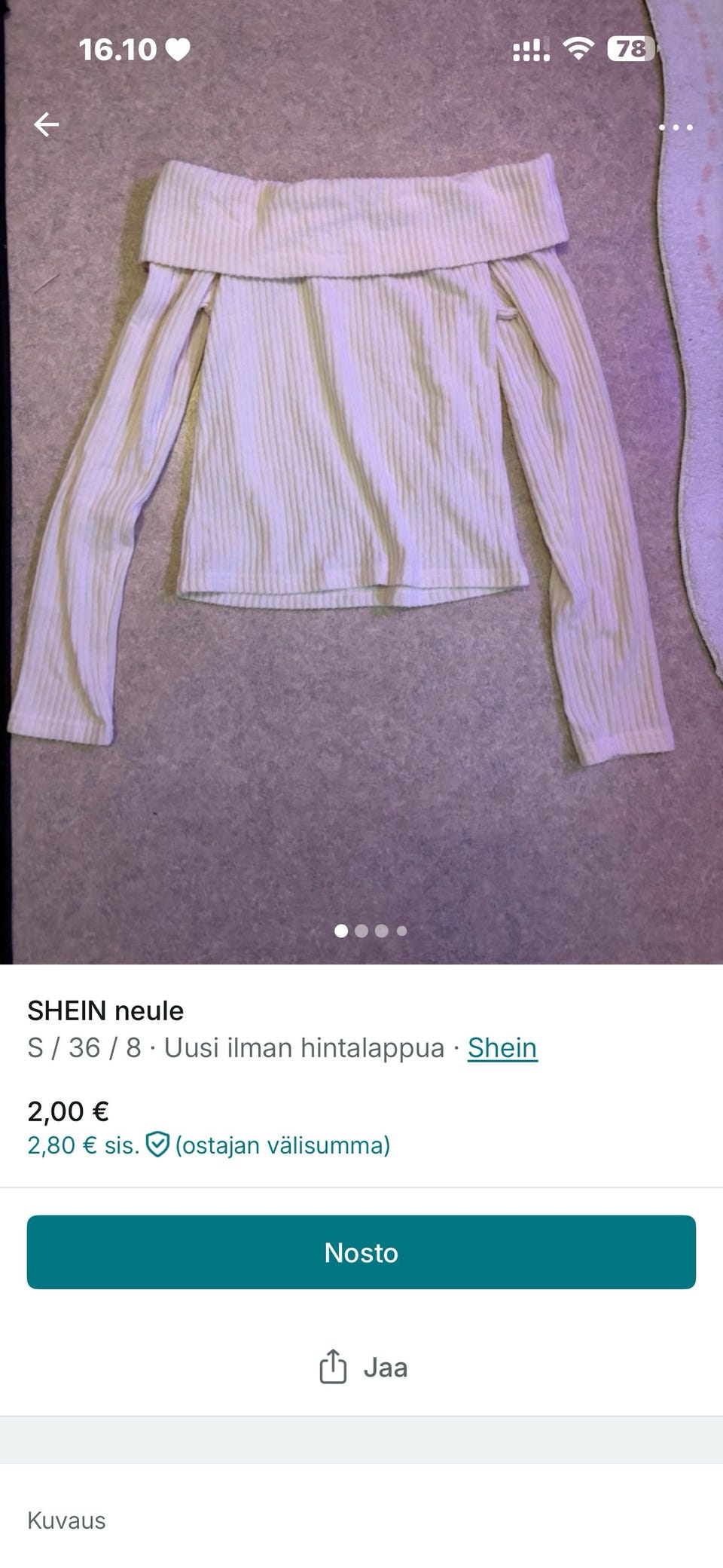Screen dimensions: 723x1568
Task: Tap the Nosto button to bump listing
Action: [x=361, y=1252]
